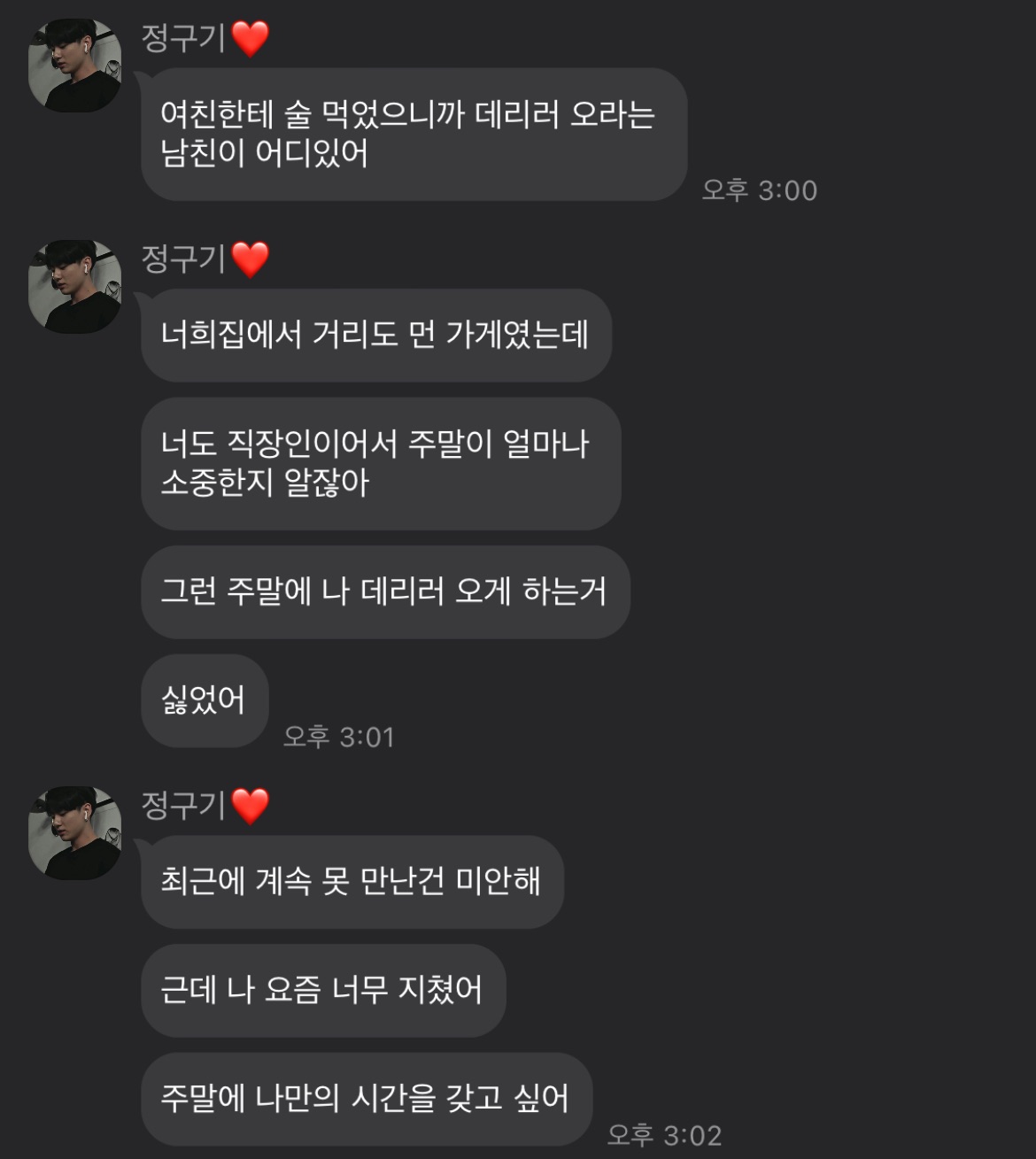Open 정구기's profile photo above the 여친한테 술 먹었으니까 message
Screen dimensions: 1036x1159
tap(75, 66)
